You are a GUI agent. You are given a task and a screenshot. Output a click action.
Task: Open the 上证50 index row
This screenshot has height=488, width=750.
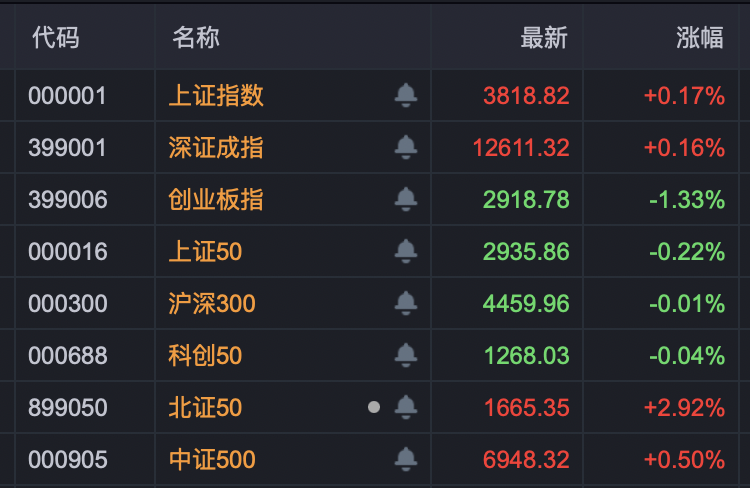(x=205, y=251)
